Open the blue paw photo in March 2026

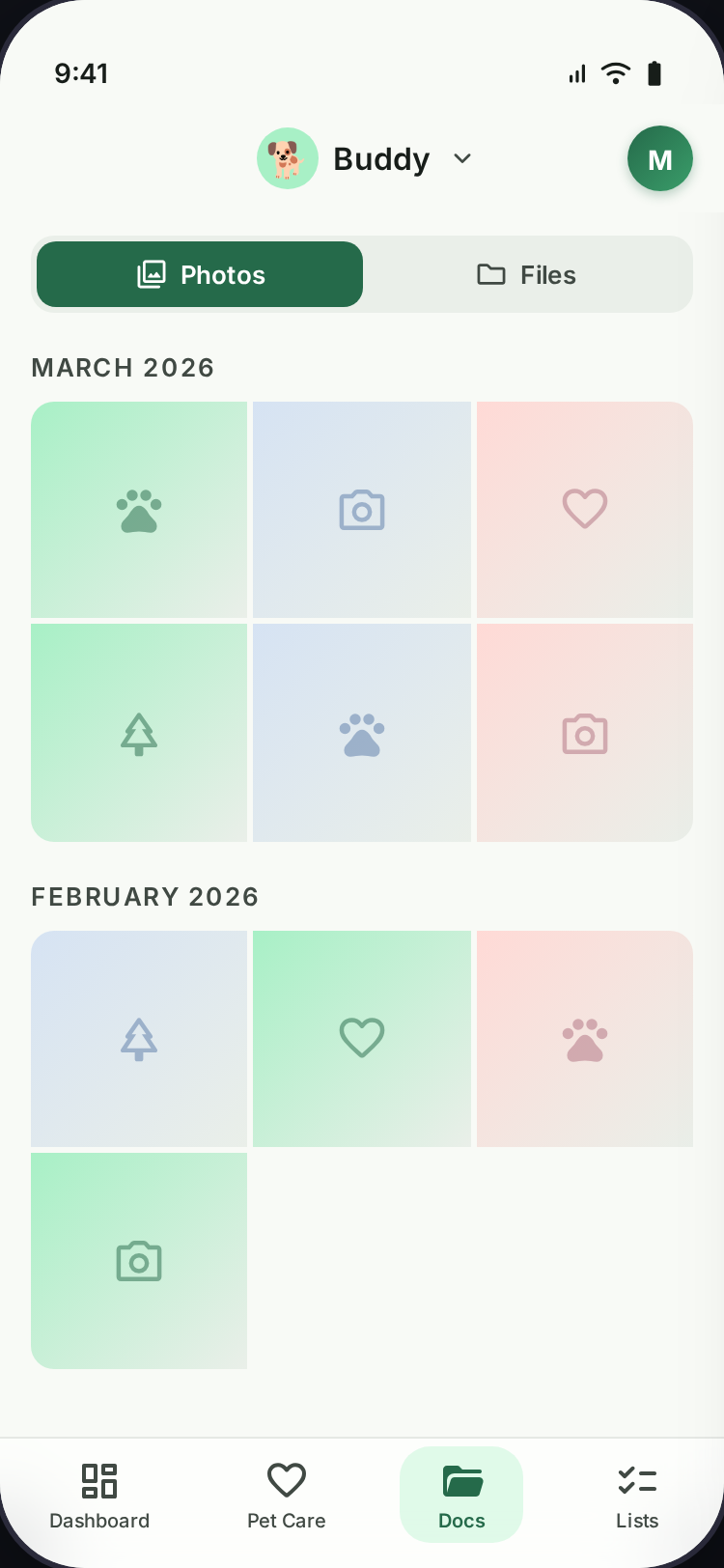pos(362,733)
